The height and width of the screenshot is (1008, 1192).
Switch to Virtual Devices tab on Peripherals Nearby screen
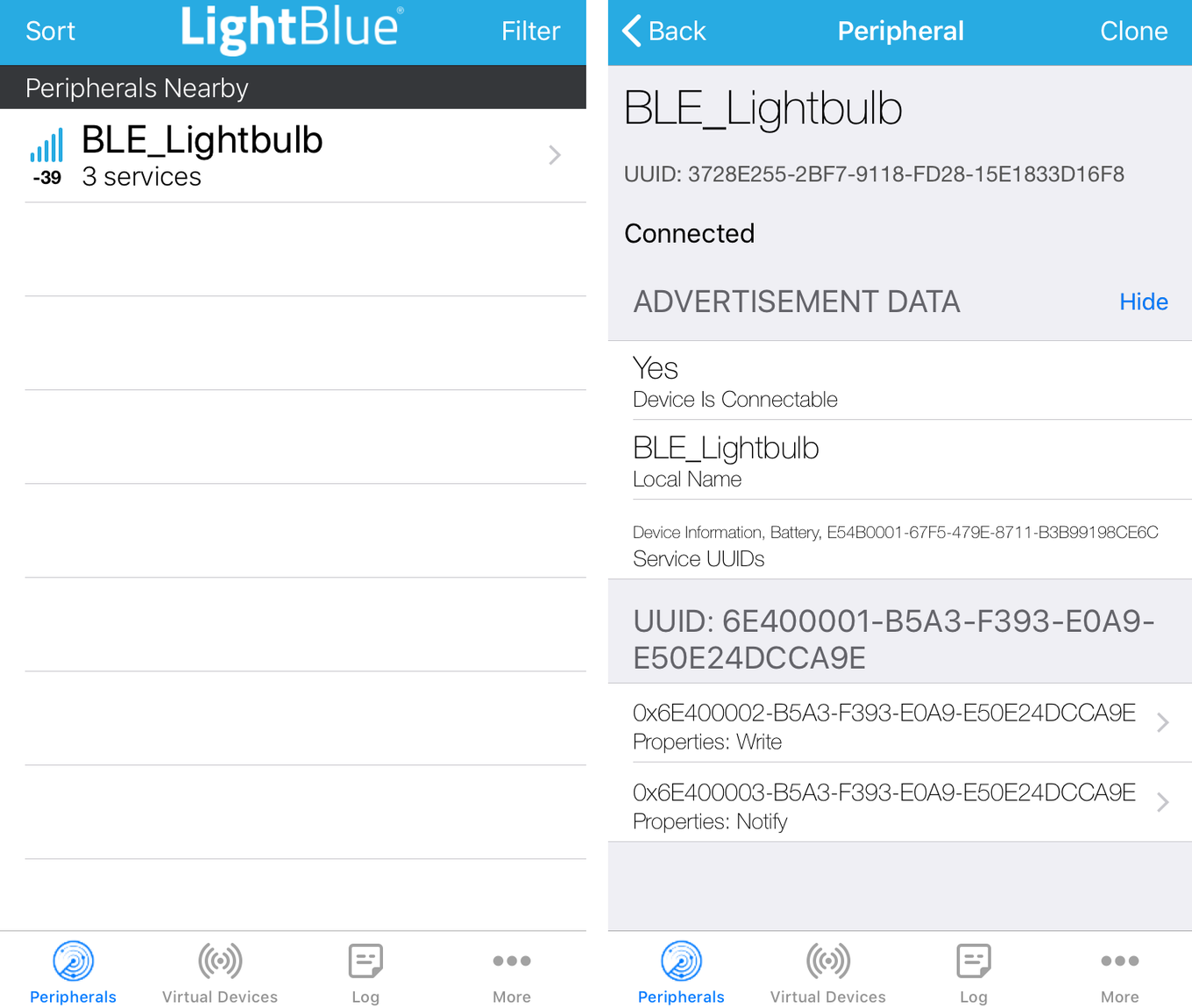click(x=220, y=973)
